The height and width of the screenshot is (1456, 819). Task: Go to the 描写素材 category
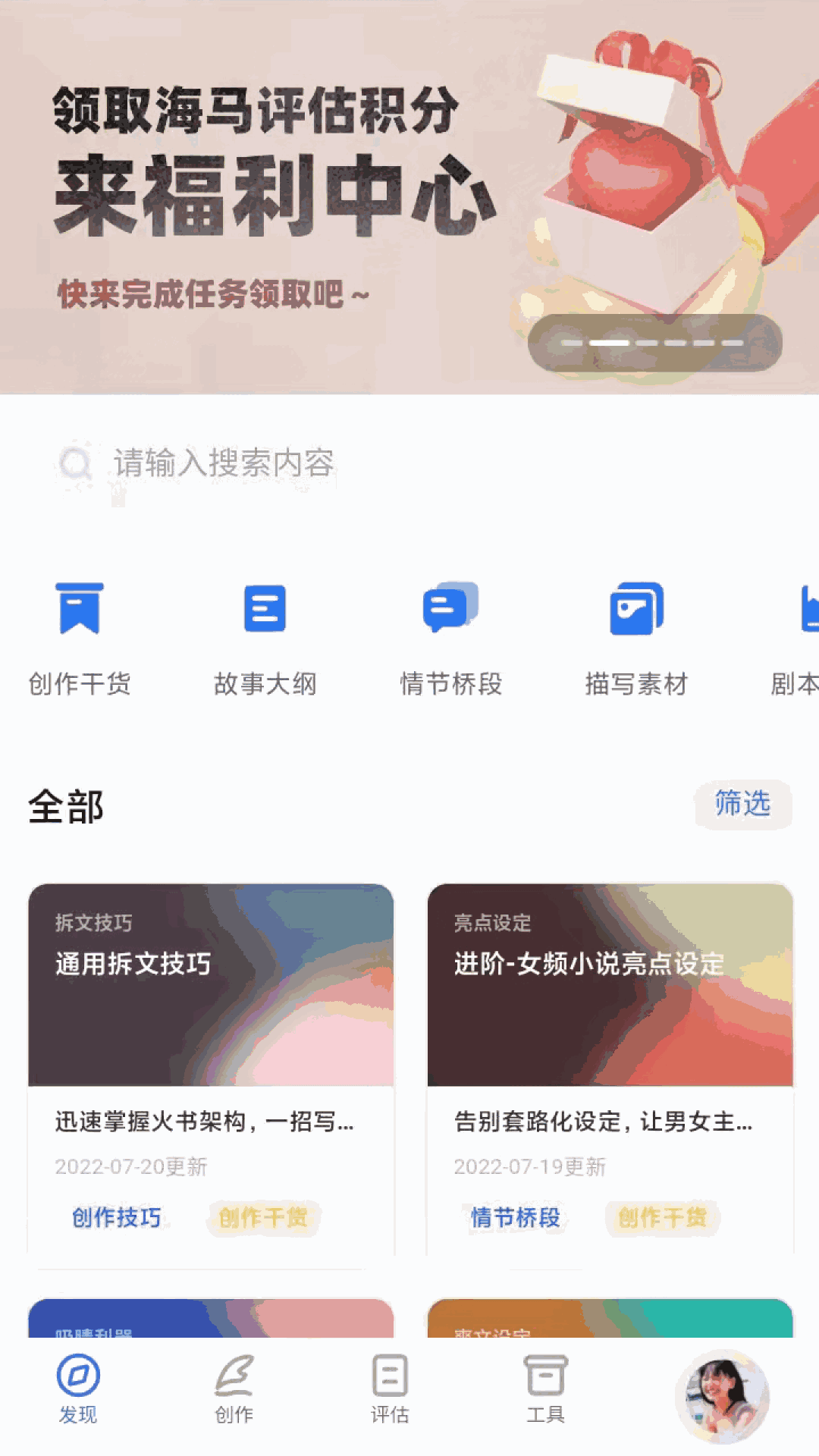point(636,639)
